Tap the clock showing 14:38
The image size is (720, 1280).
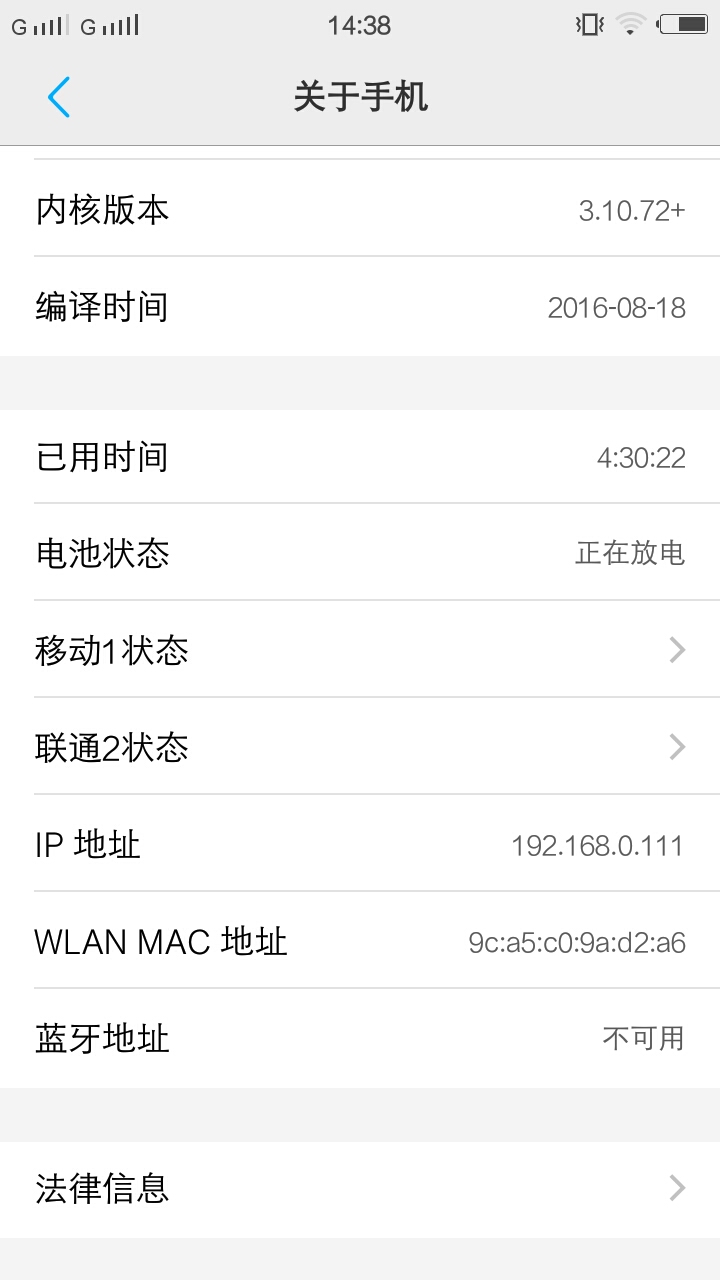pos(362,25)
